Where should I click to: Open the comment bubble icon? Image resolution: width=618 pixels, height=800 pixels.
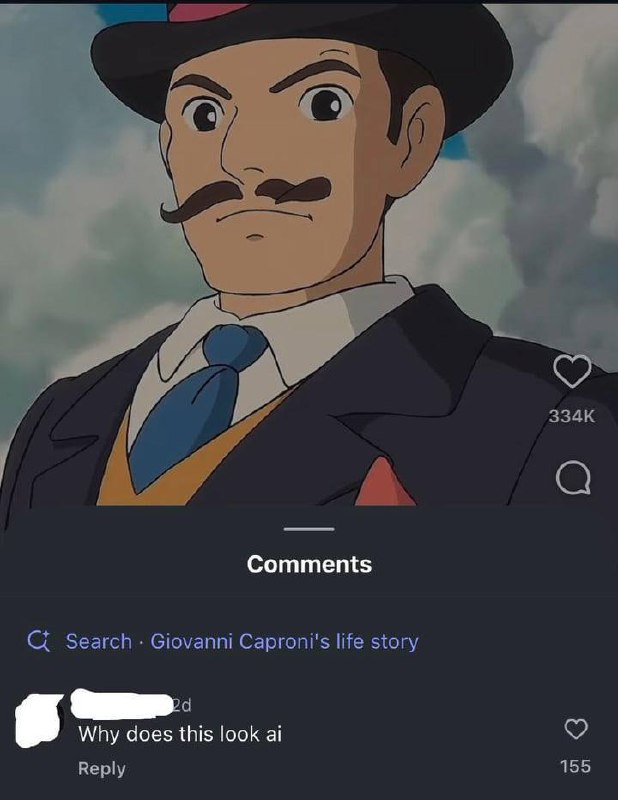point(572,482)
